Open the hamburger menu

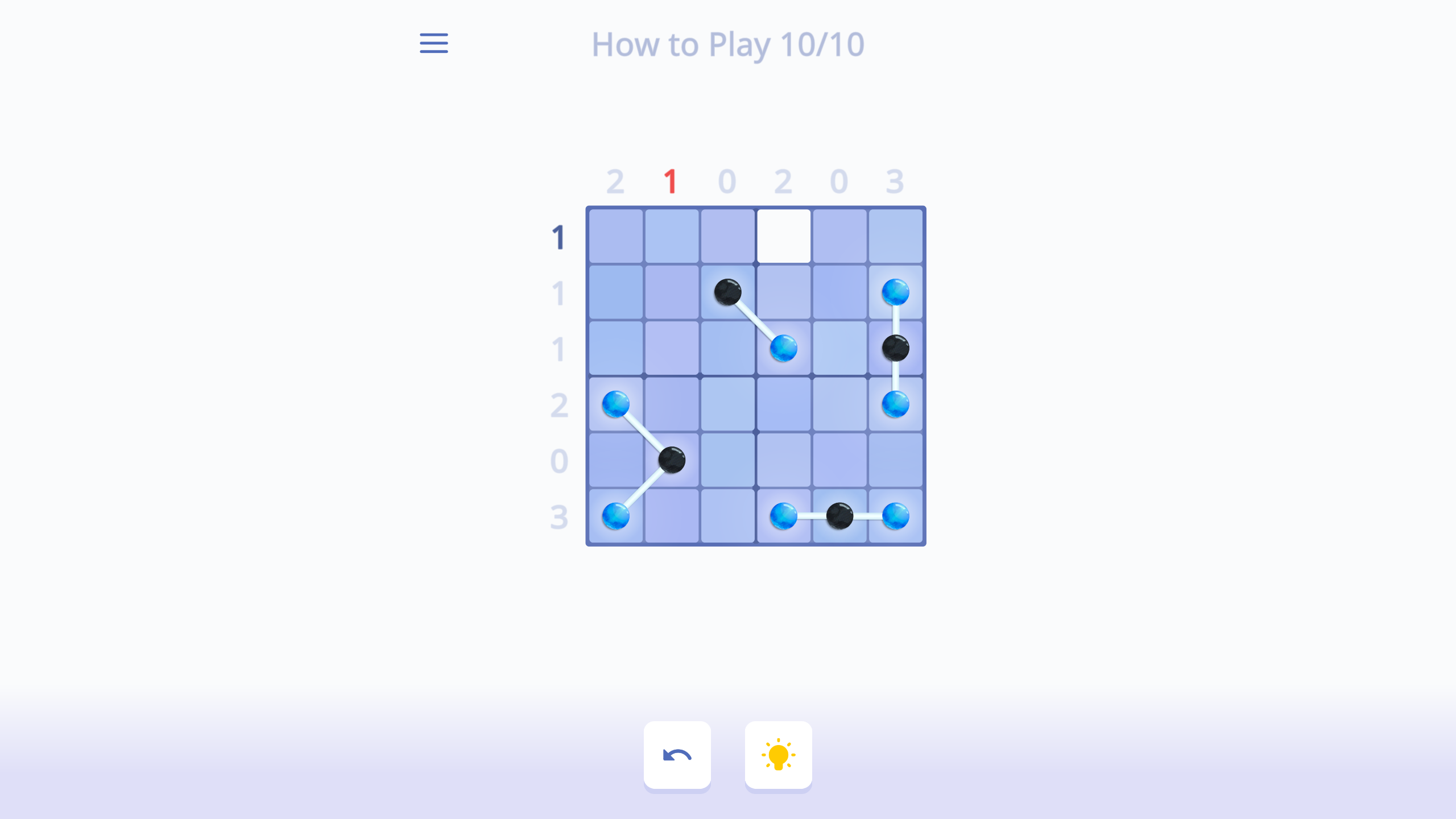(433, 43)
